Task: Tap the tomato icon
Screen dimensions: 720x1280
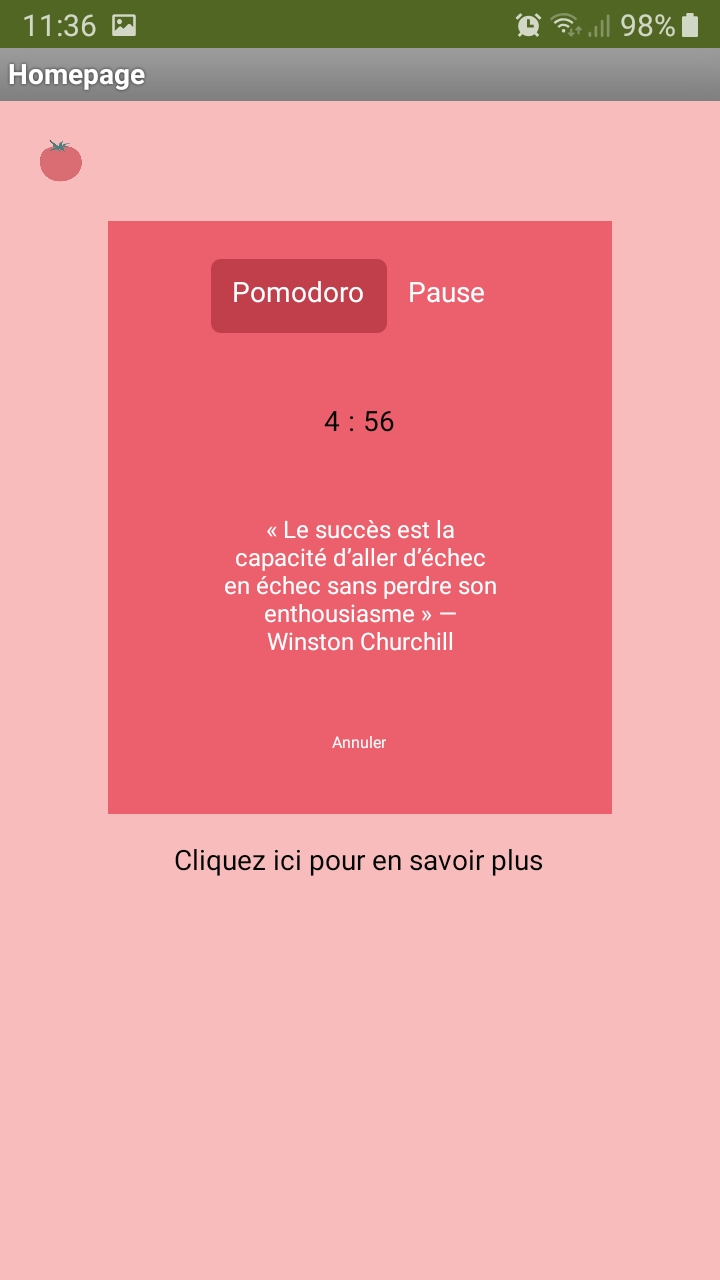Action: point(61,161)
